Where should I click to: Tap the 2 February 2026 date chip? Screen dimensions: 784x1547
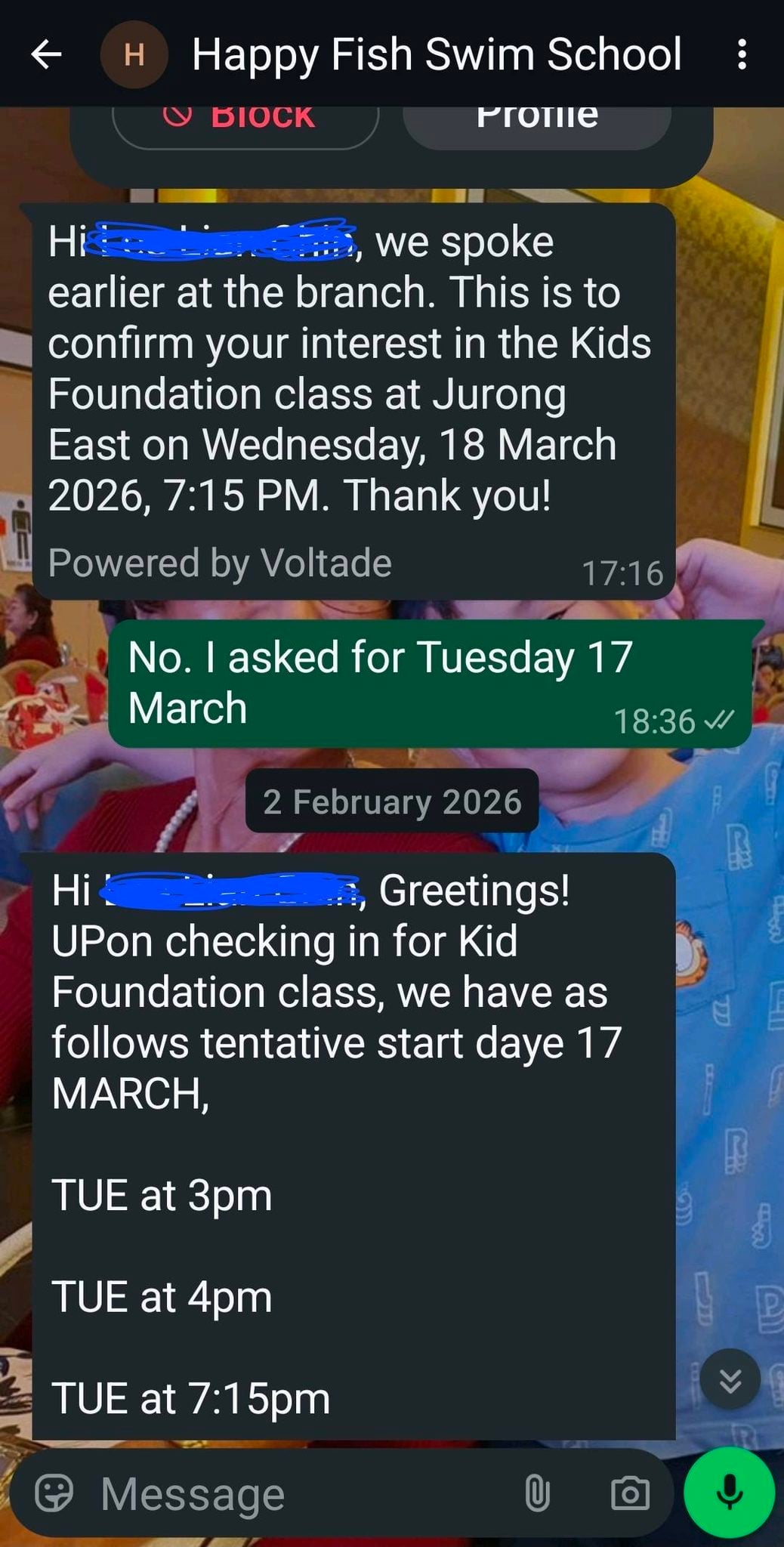[392, 802]
